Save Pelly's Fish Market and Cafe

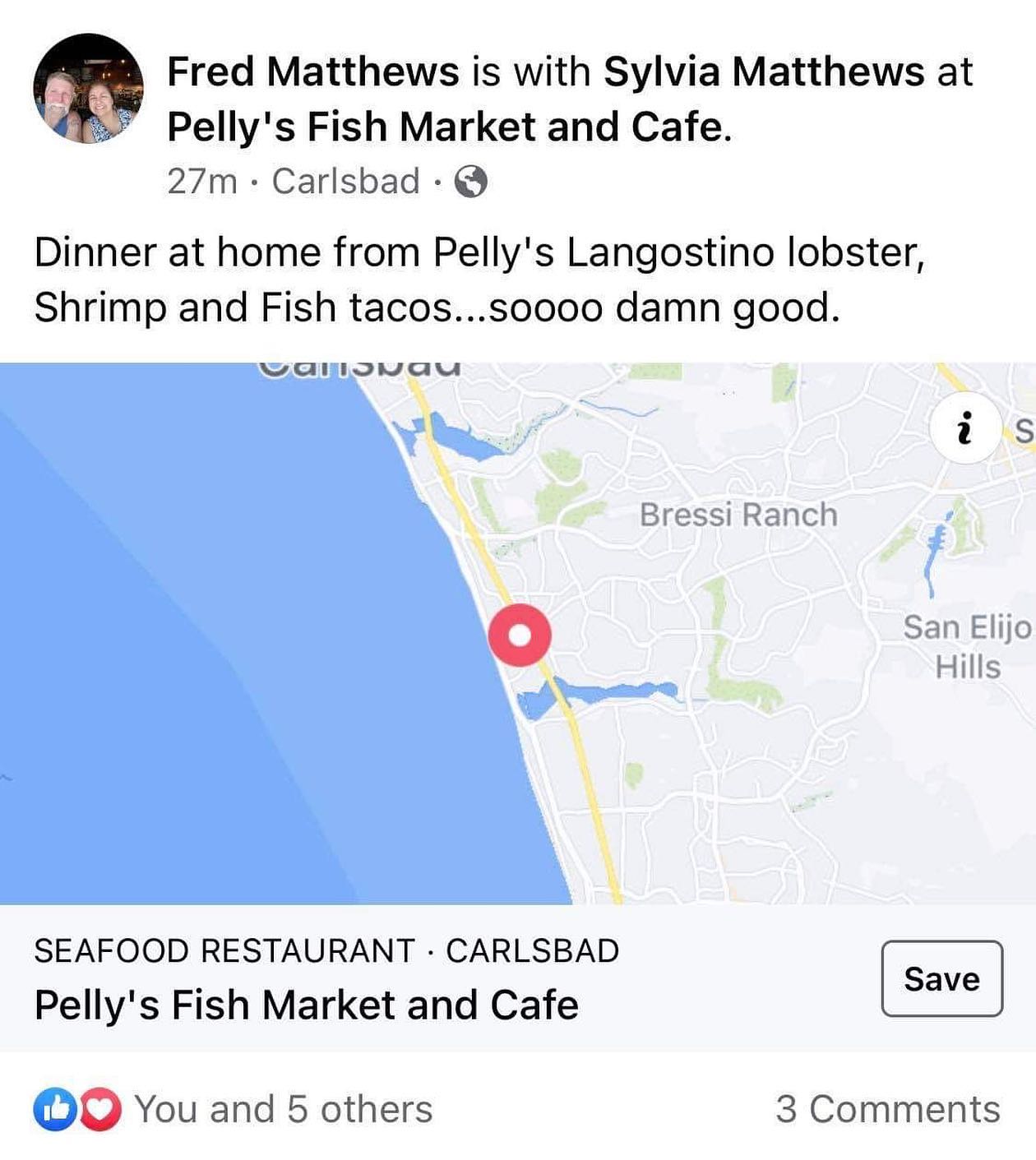tap(941, 978)
